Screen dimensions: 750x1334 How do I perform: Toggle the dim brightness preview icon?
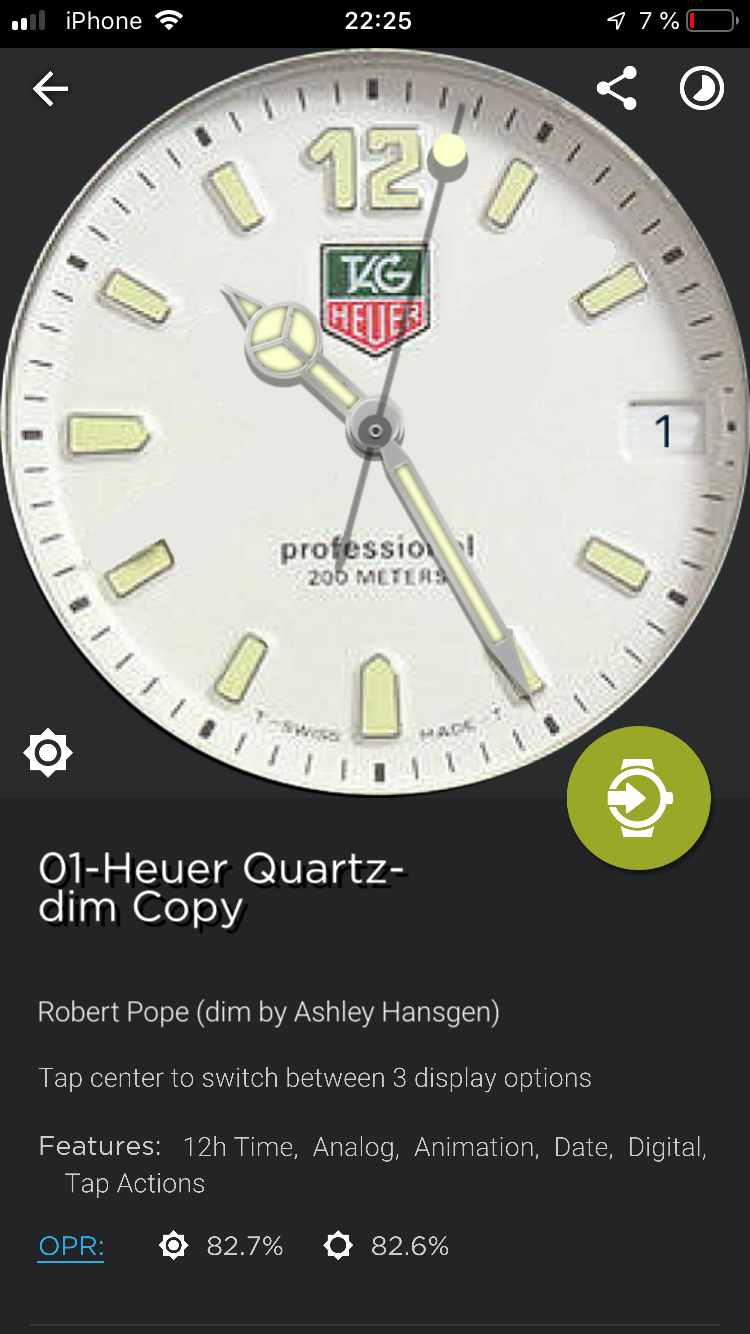48,753
